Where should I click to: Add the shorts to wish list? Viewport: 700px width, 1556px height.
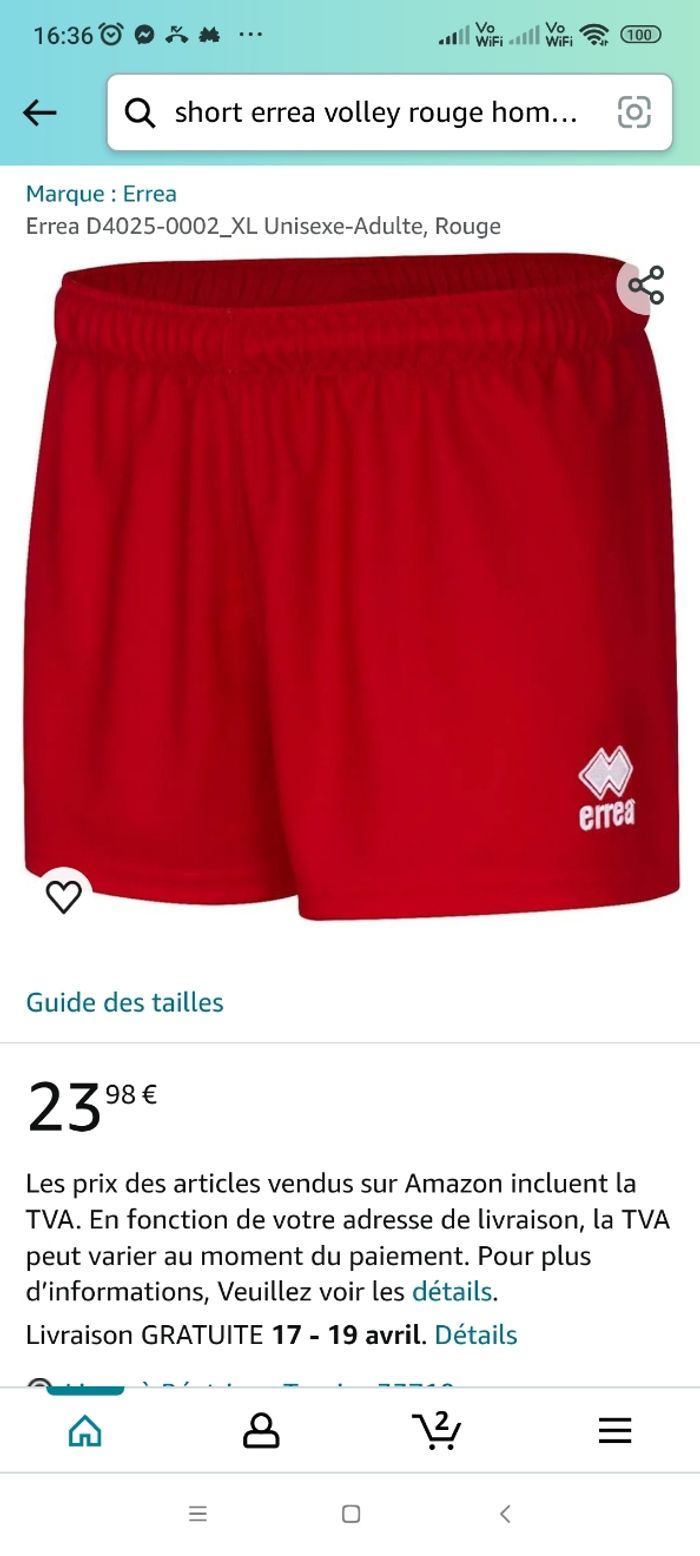[x=64, y=896]
